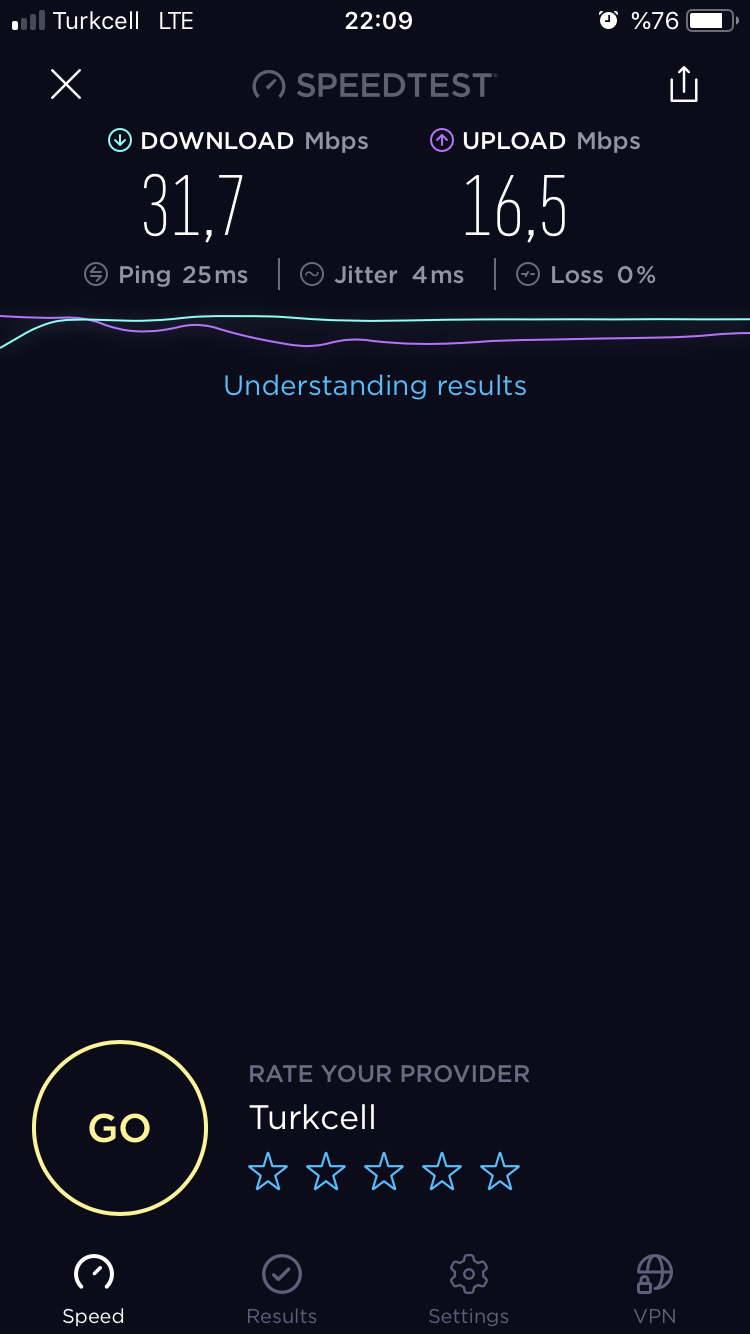Open the Settings tab
This screenshot has width=750, height=1334.
pos(468,1290)
